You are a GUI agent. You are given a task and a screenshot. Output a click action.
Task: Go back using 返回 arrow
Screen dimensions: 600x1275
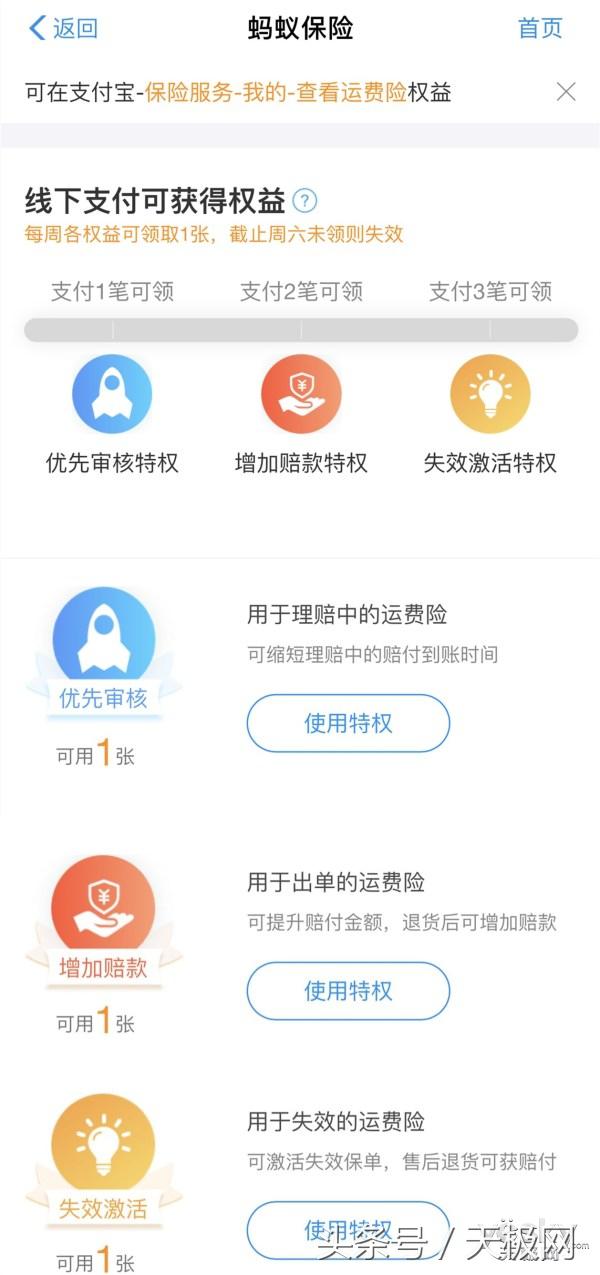tap(62, 28)
